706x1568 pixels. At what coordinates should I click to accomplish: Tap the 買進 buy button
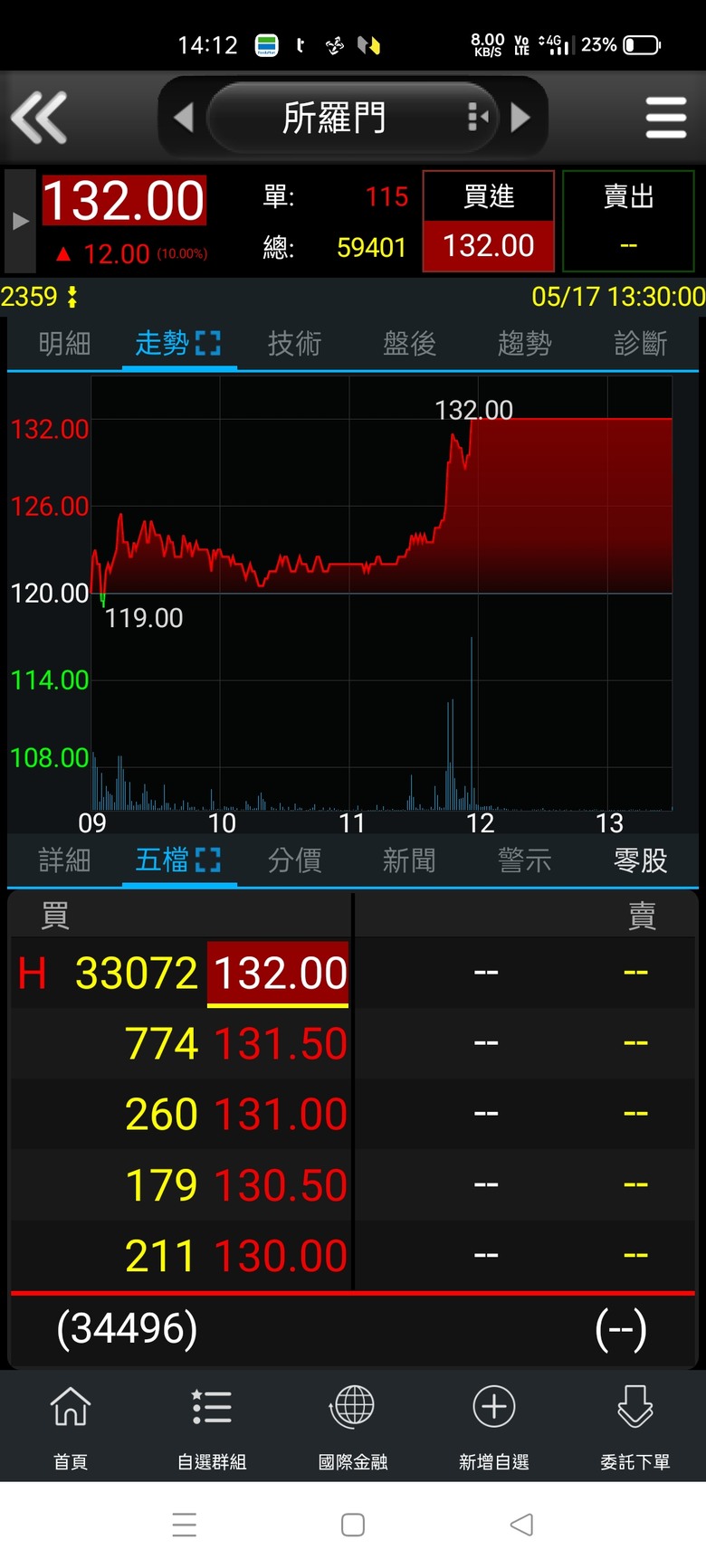click(489, 221)
